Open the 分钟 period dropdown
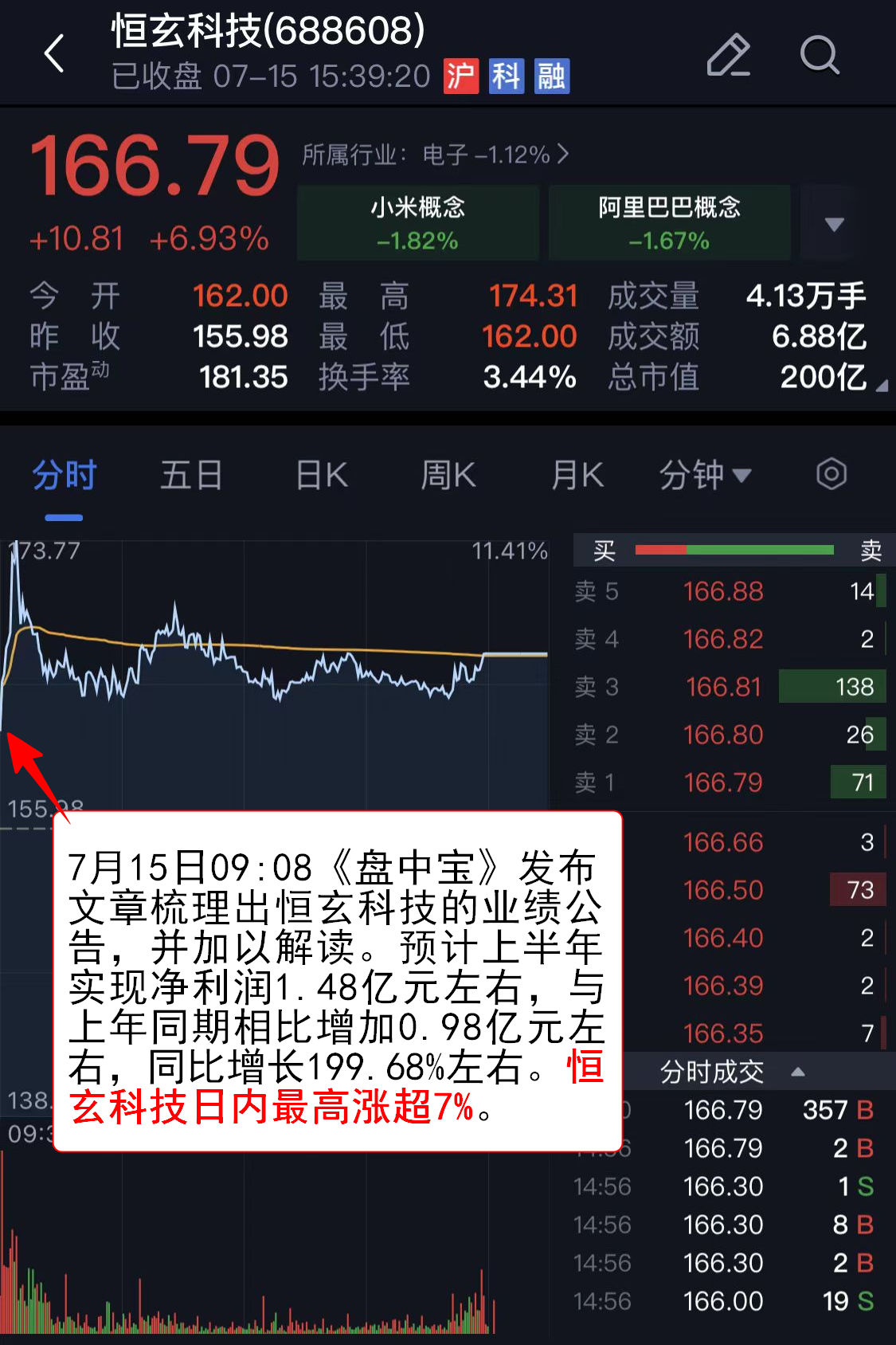Viewport: 896px width, 1345px height. coord(705,476)
